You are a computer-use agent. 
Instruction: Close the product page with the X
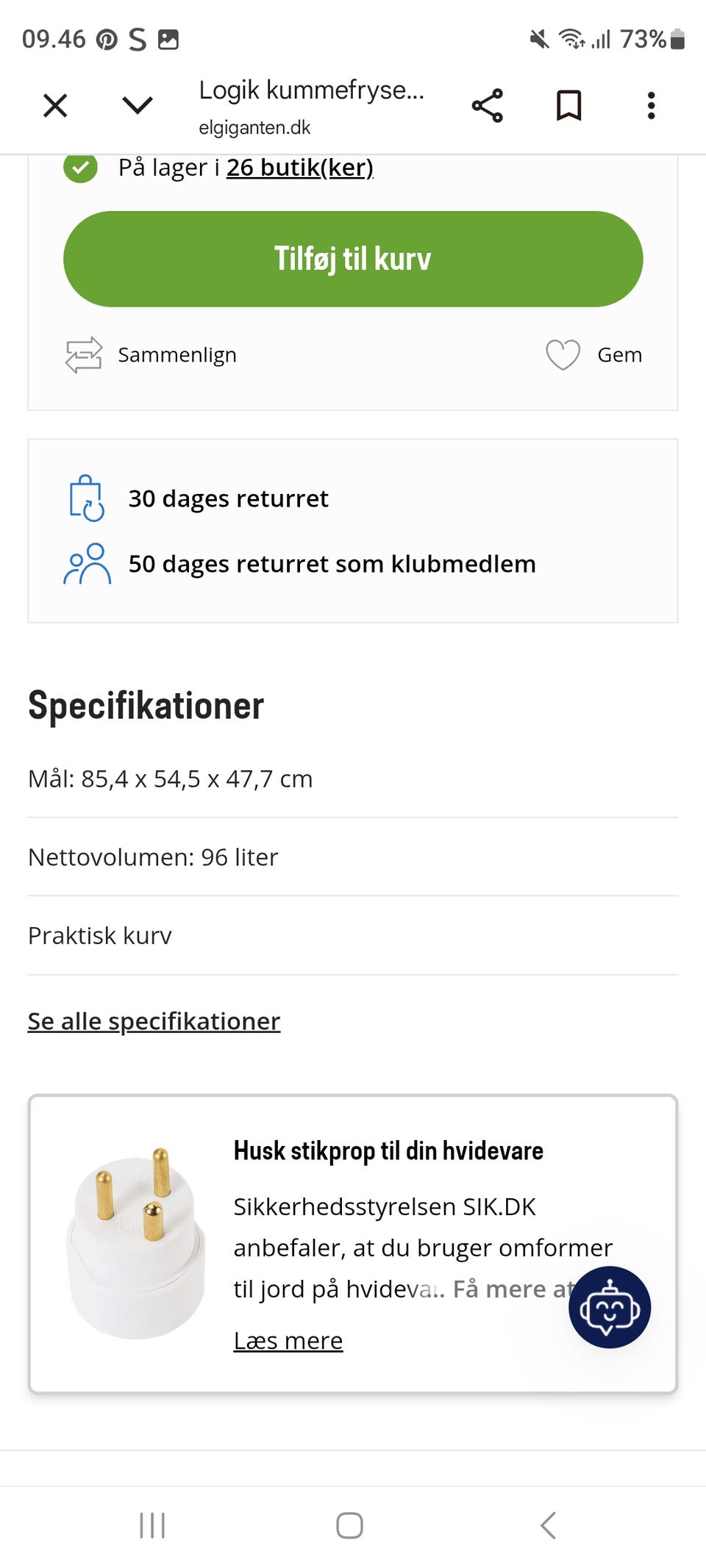click(x=54, y=104)
